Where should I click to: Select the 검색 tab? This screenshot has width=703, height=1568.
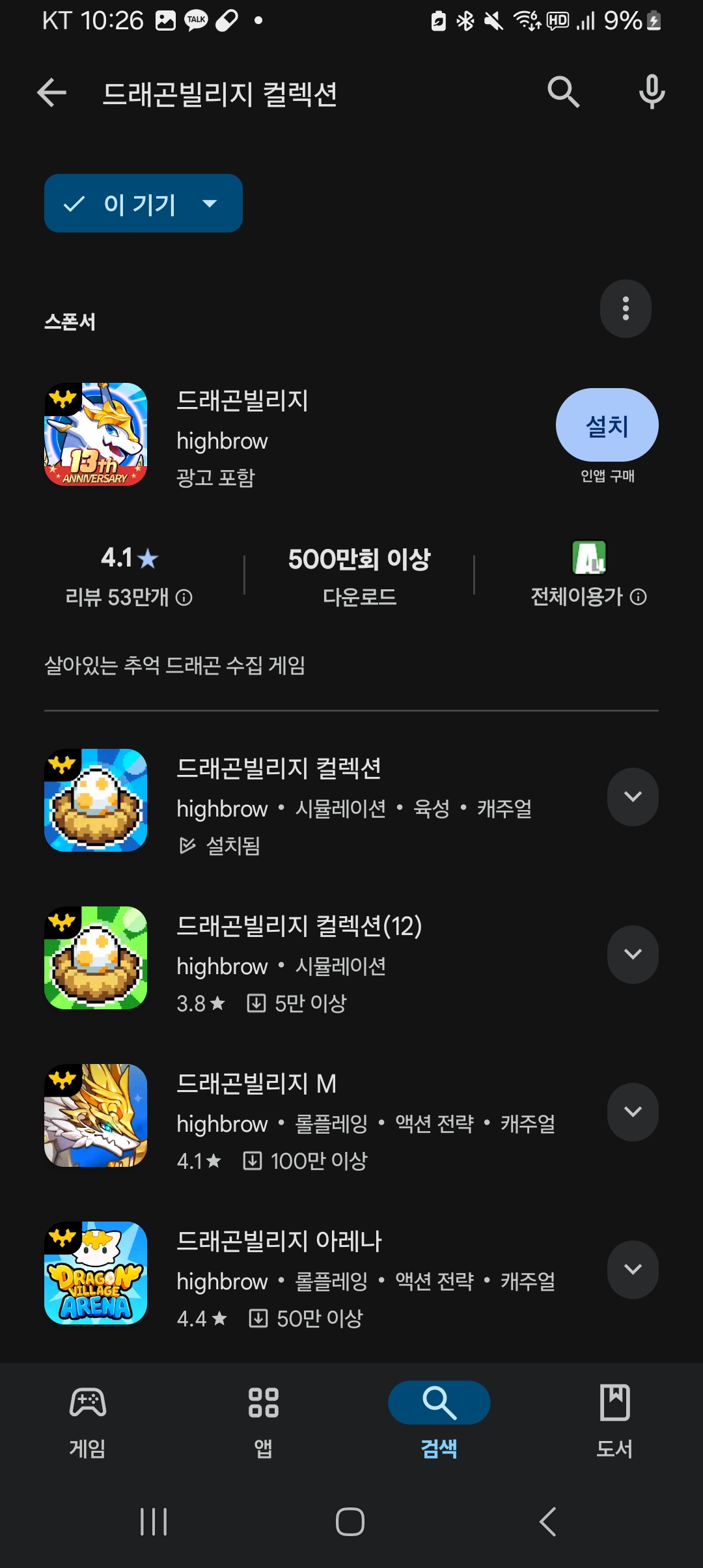click(439, 1420)
